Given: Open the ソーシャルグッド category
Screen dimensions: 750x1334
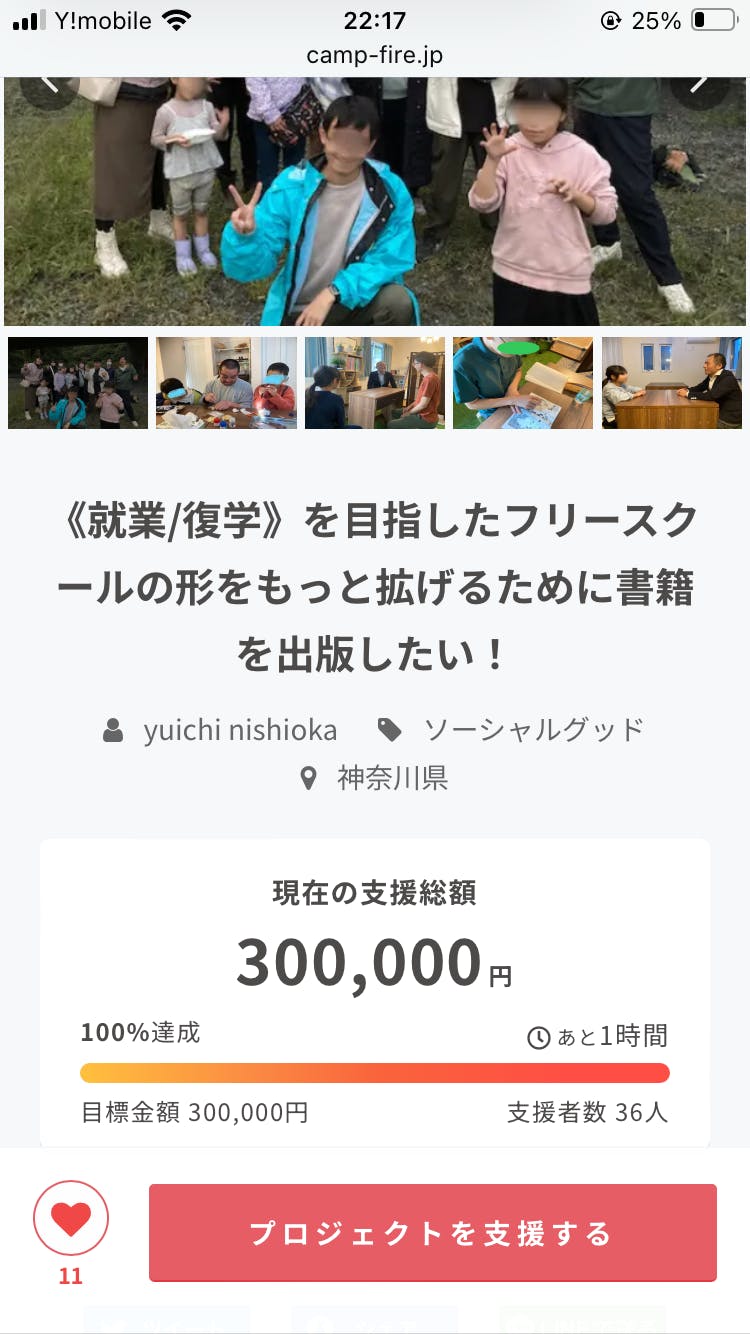Looking at the screenshot, I should tap(534, 730).
